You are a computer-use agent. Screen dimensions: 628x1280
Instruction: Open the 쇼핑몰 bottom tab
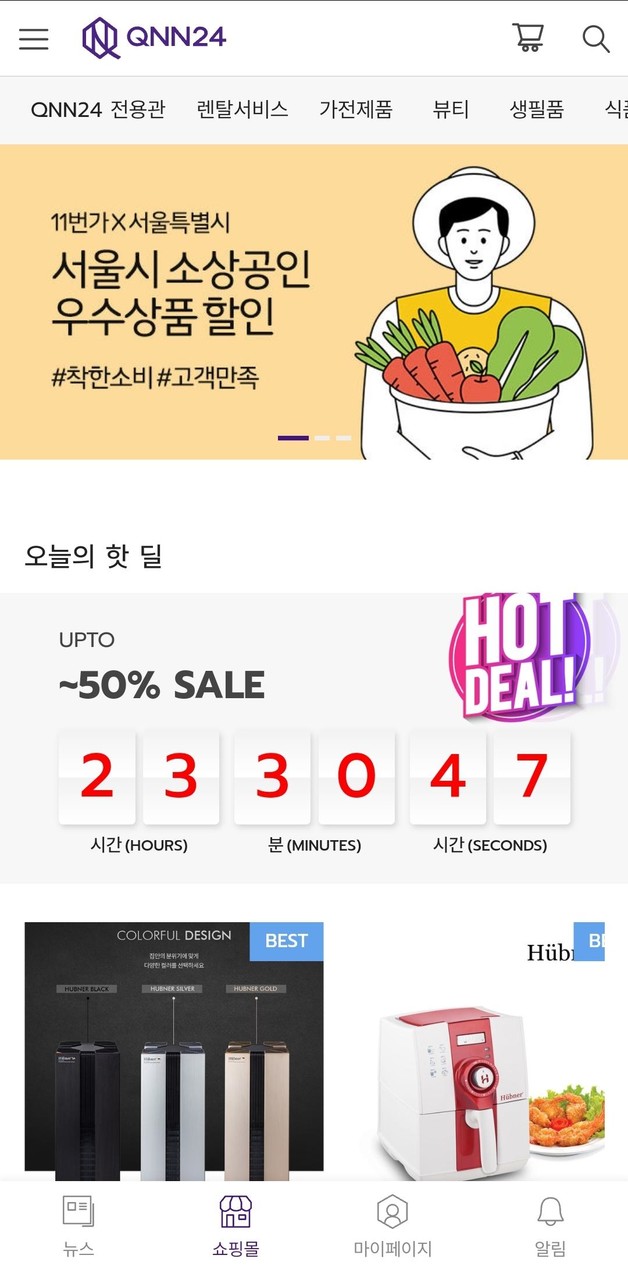[x=235, y=1226]
